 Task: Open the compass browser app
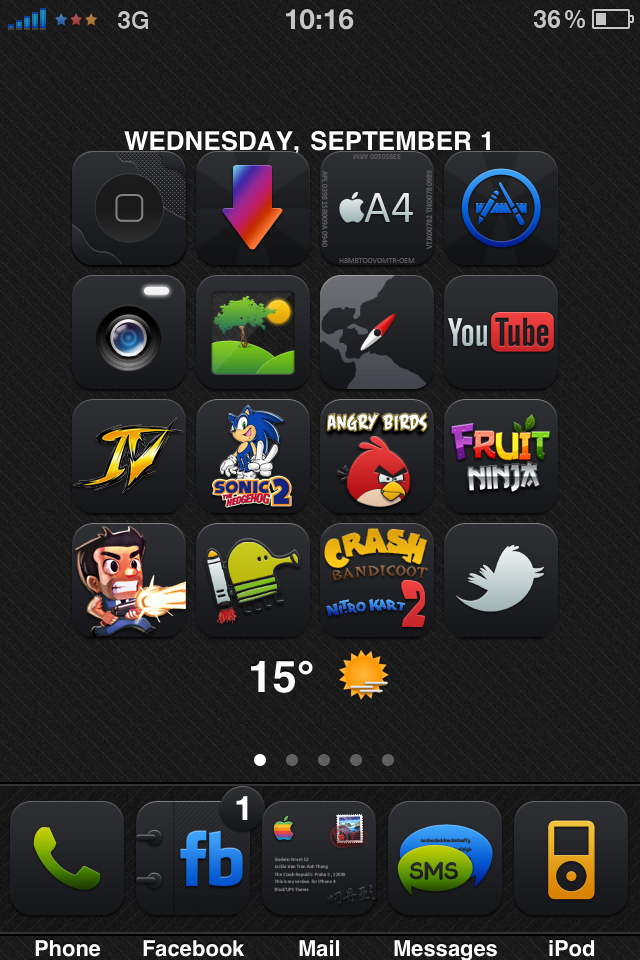click(377, 332)
